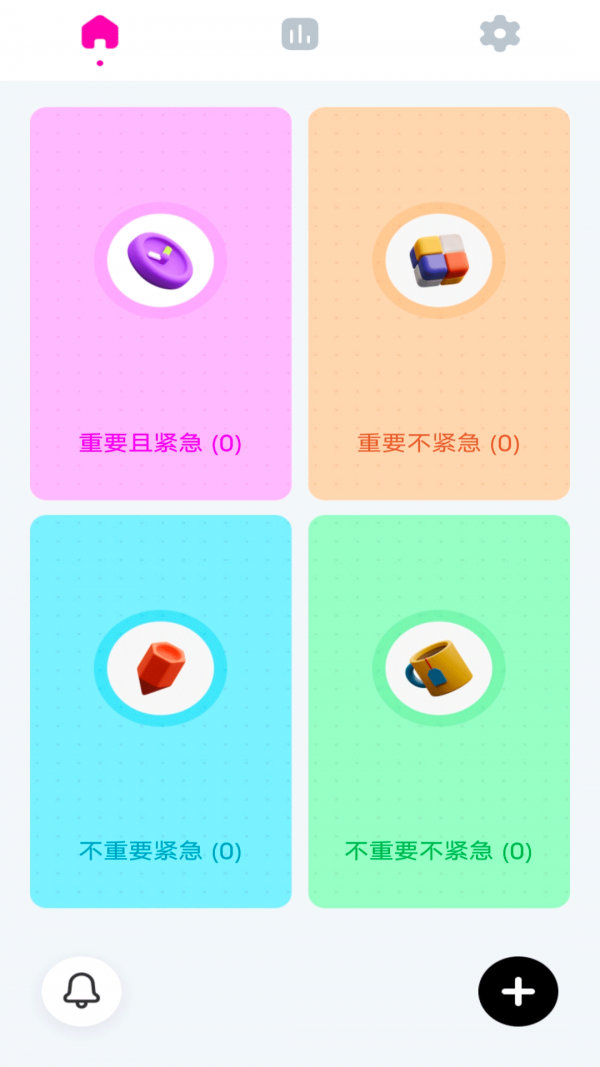Open the 不重要不紧急 quadrant card
Screen dimensions: 600x1067
(x=439, y=711)
